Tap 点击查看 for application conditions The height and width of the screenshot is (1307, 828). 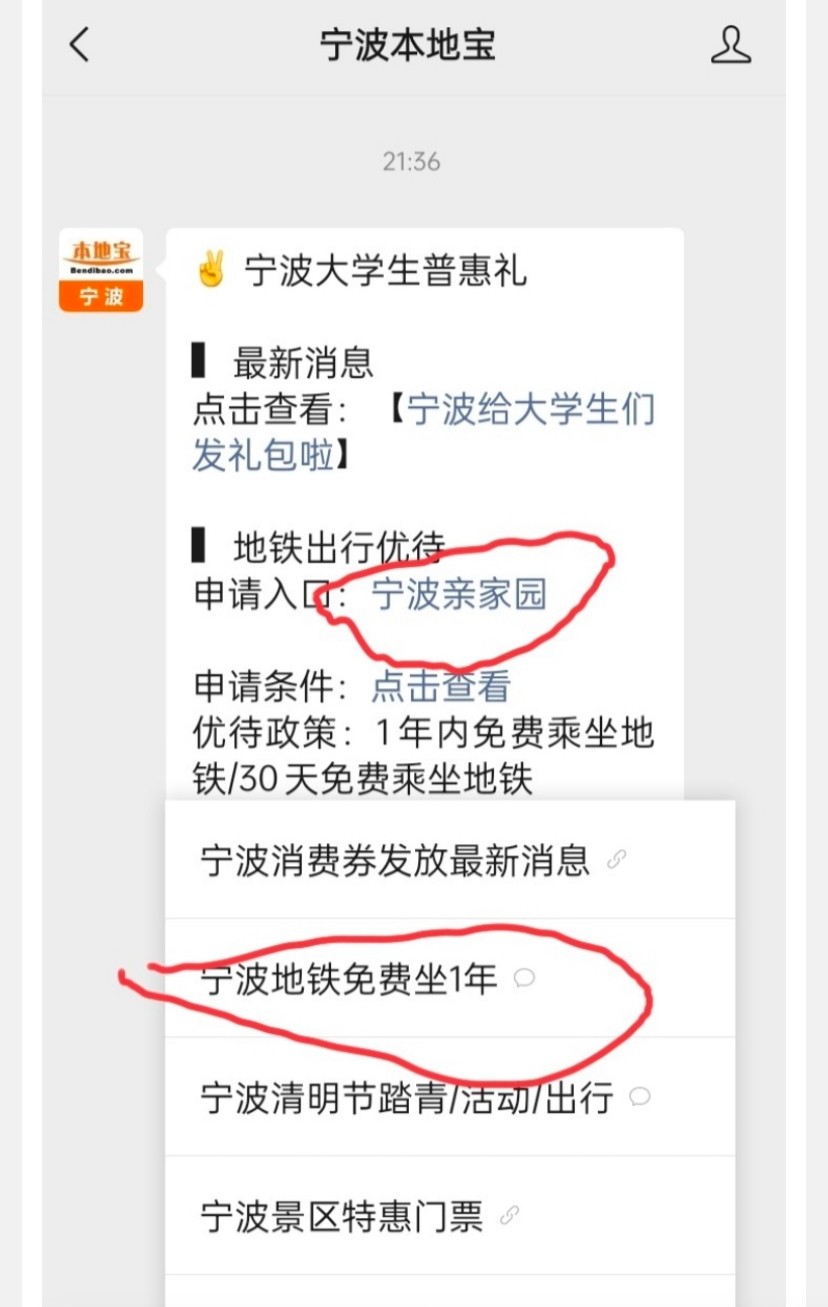click(x=441, y=686)
